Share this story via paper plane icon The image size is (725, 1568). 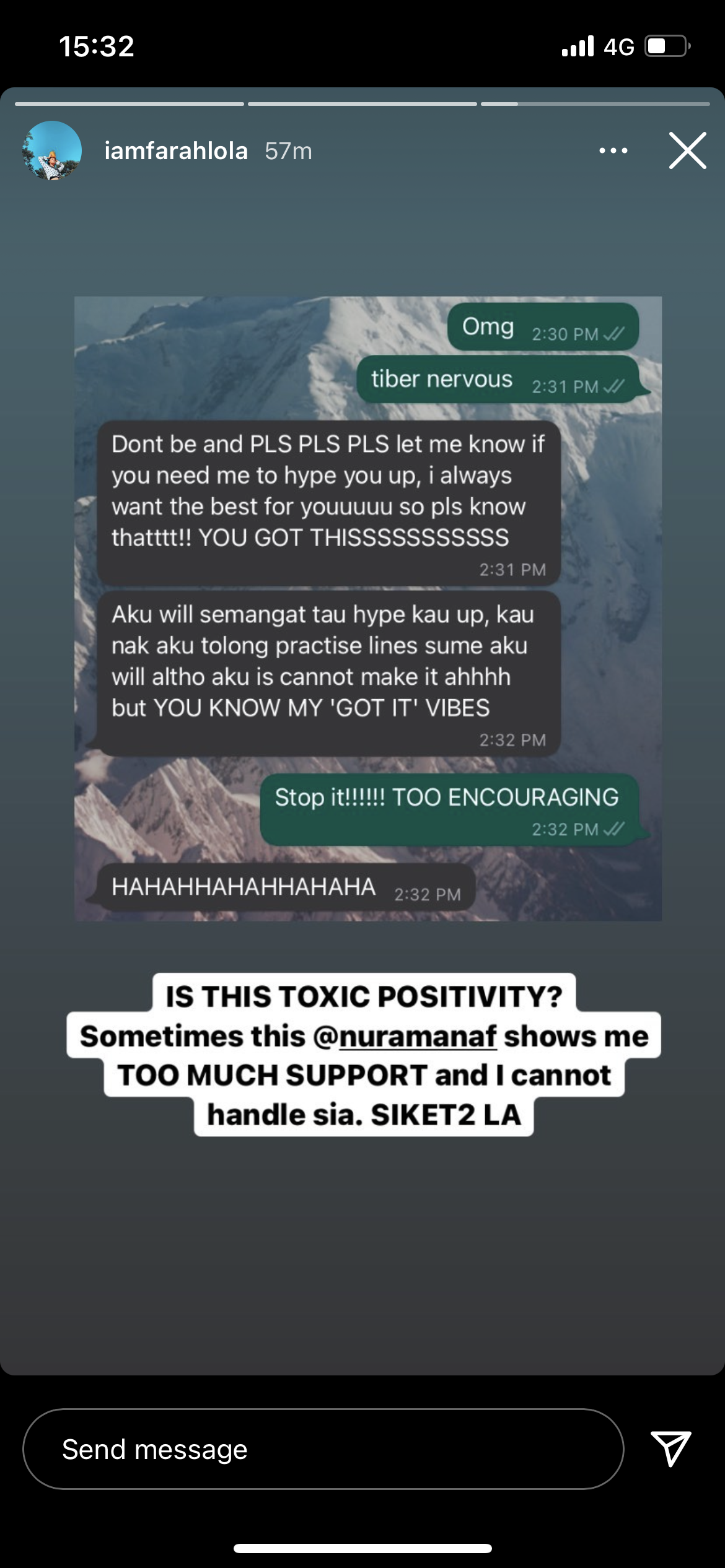click(670, 1448)
